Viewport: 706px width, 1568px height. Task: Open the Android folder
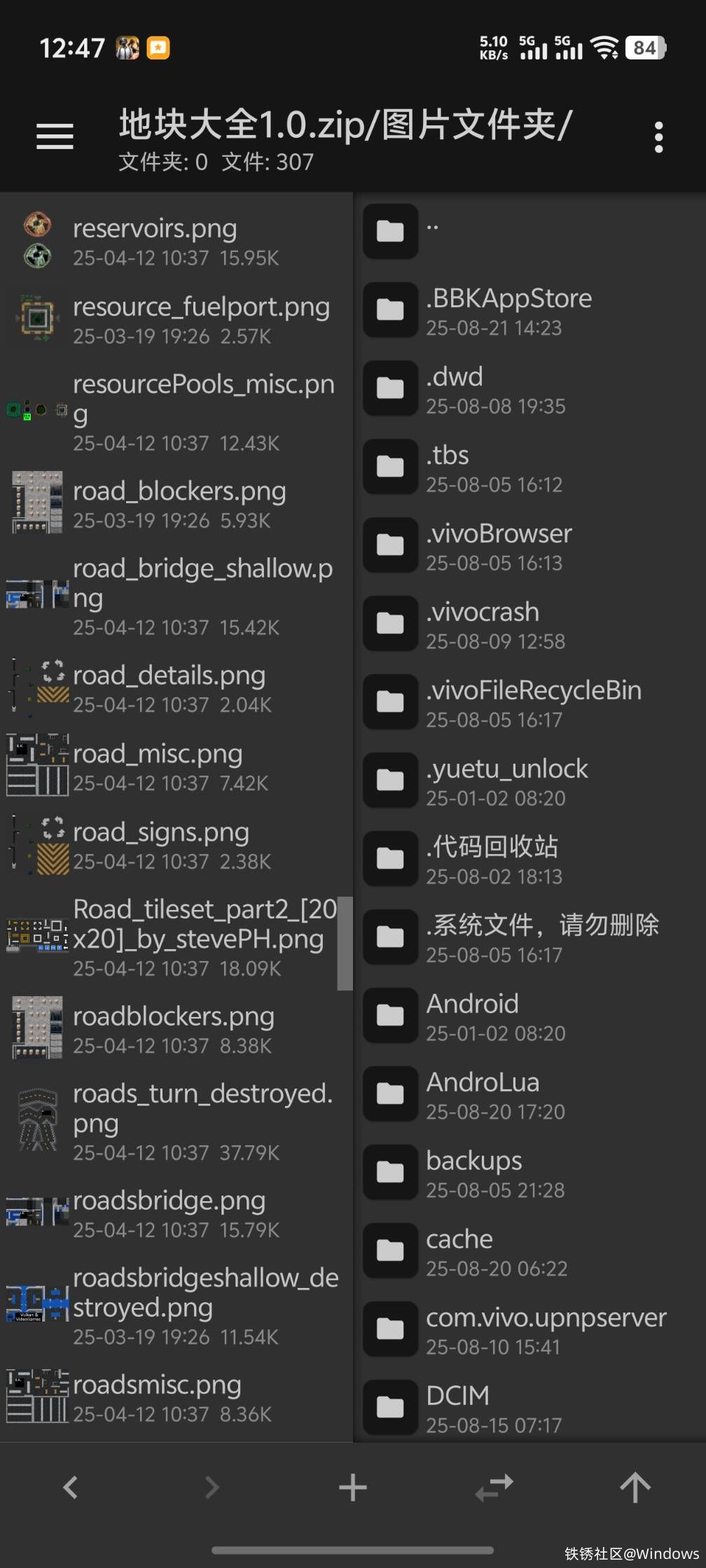(x=472, y=1016)
